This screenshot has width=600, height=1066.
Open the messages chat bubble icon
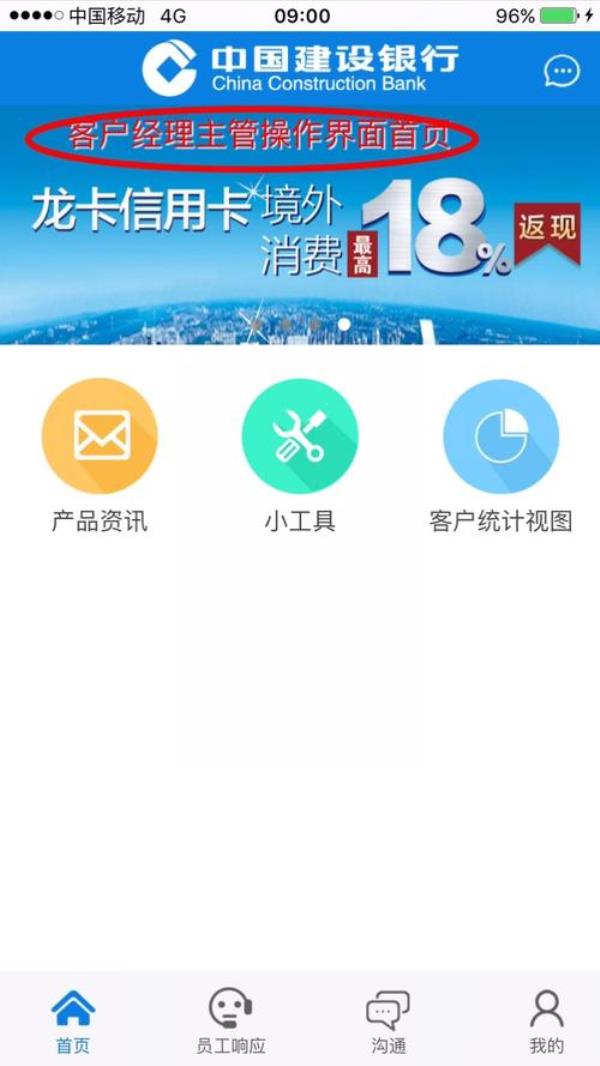(562, 71)
